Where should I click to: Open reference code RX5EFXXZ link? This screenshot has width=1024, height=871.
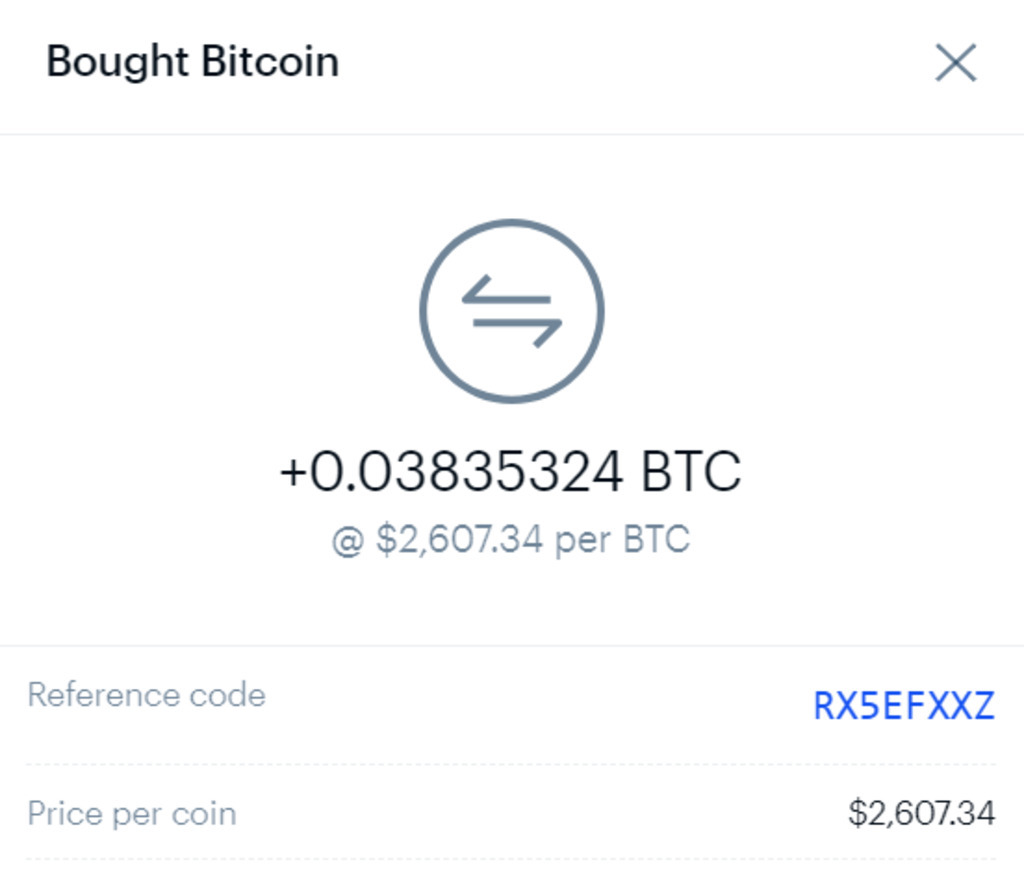[903, 706]
